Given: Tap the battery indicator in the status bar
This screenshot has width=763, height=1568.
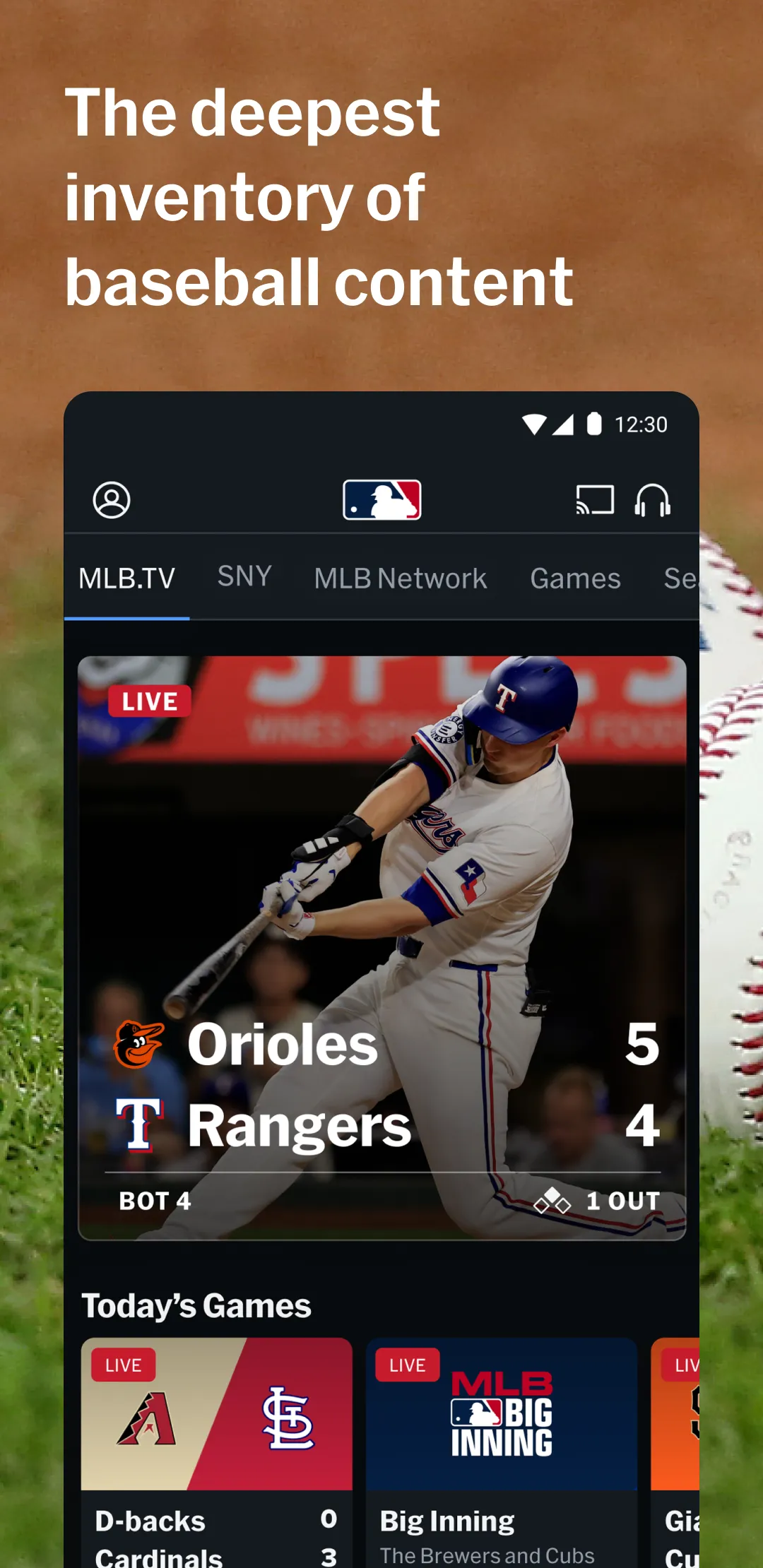Looking at the screenshot, I should tap(593, 424).
